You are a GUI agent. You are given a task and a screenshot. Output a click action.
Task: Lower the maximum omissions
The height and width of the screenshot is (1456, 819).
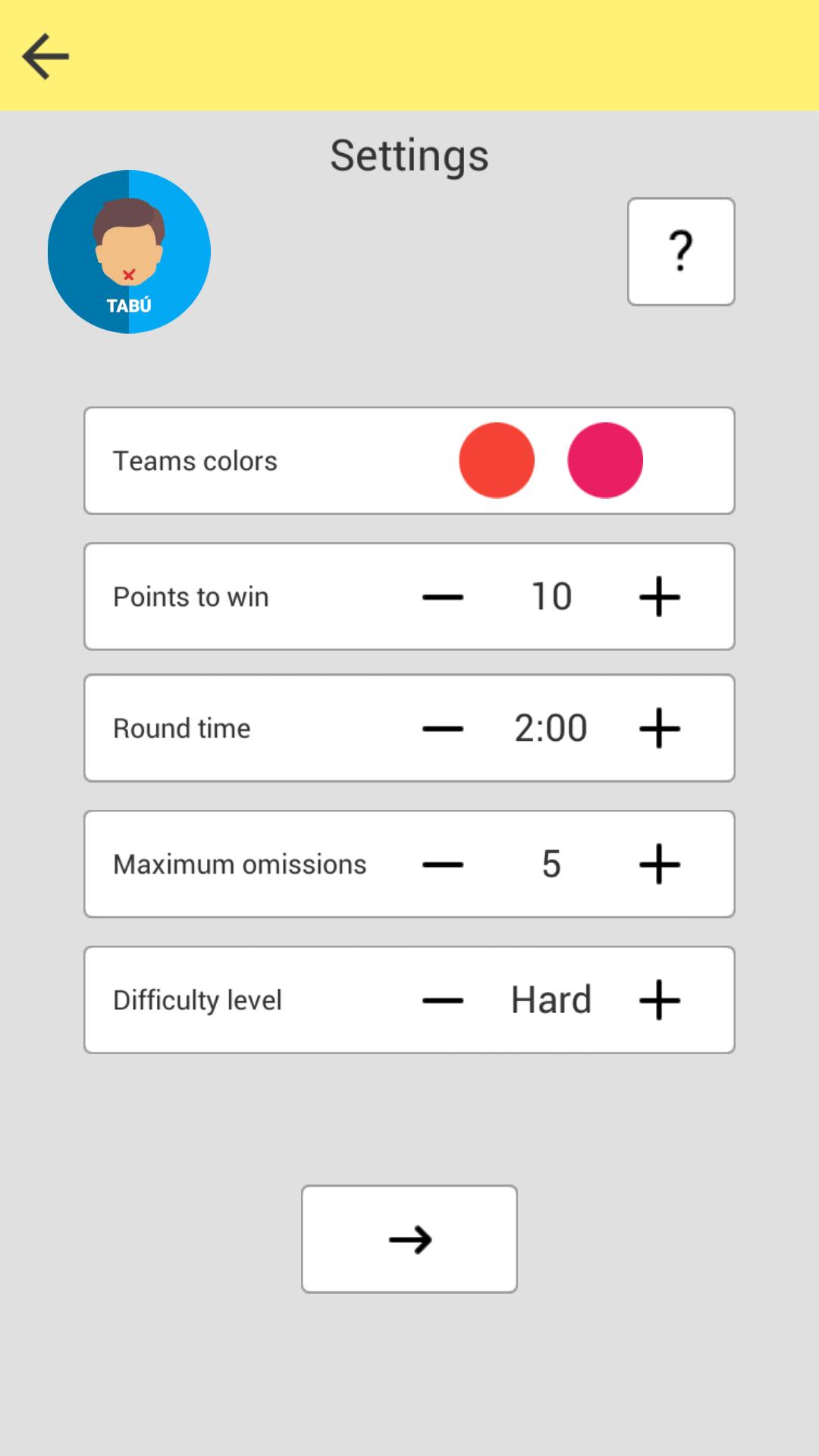click(x=443, y=864)
